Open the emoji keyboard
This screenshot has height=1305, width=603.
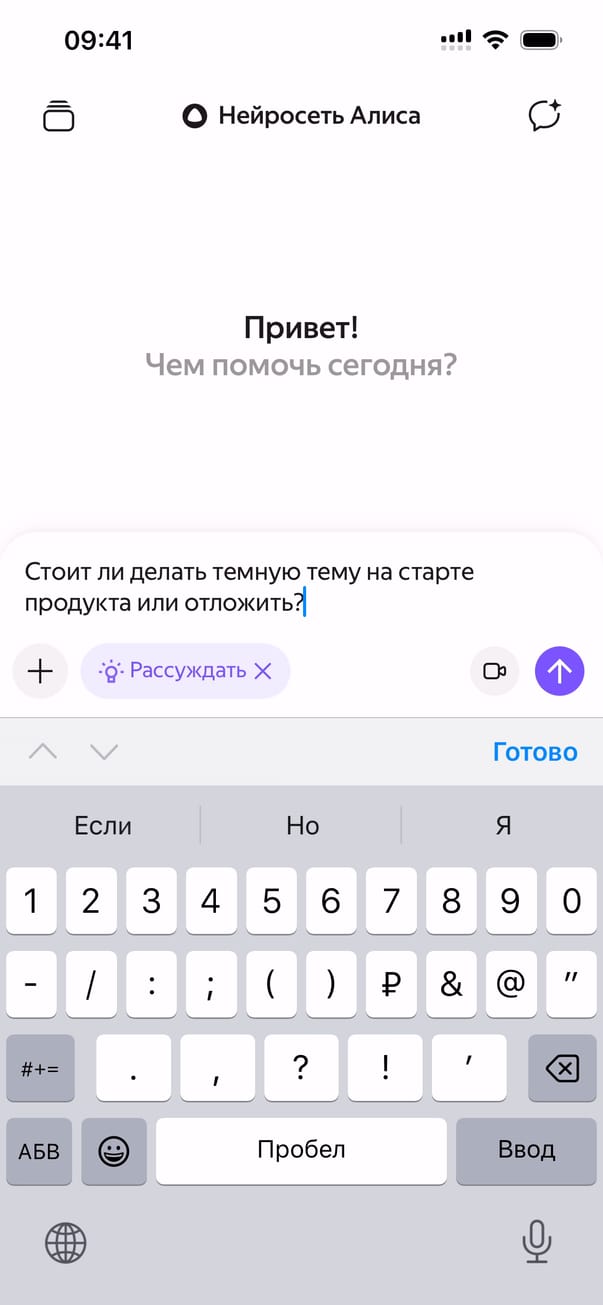[114, 1151]
